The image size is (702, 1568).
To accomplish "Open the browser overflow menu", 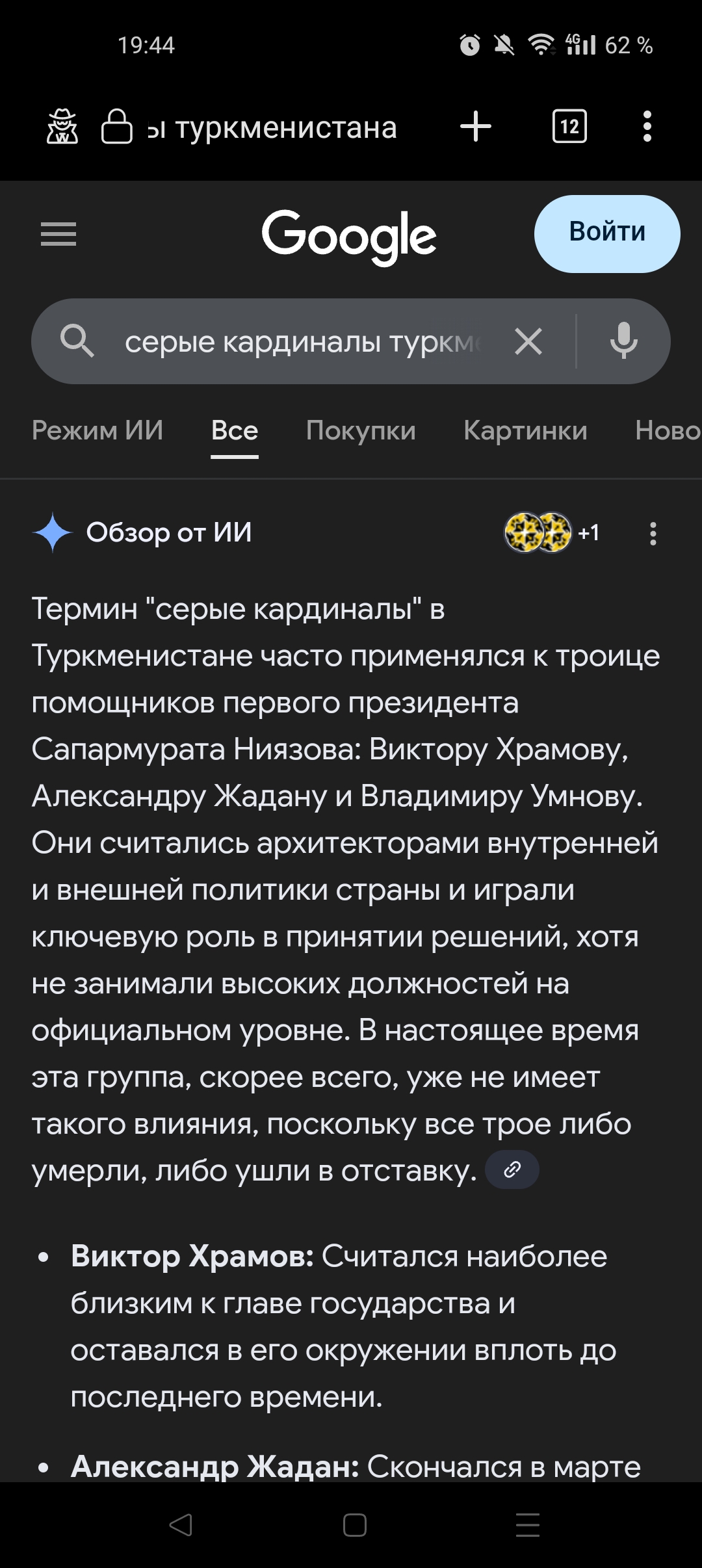I will (647, 126).
